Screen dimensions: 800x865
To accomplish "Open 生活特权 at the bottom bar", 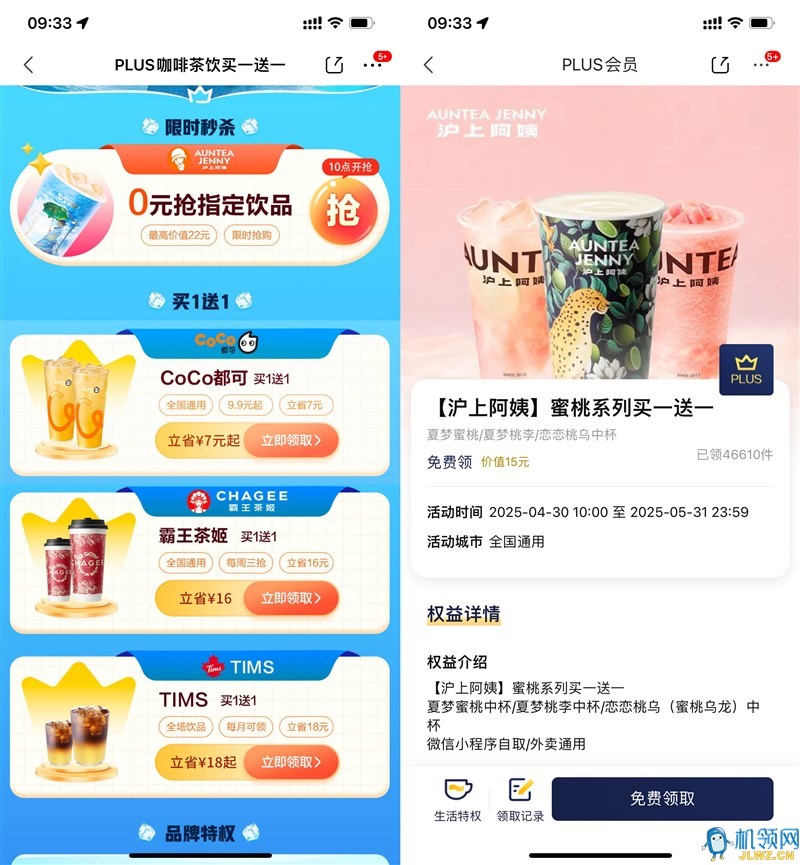I will coord(458,800).
